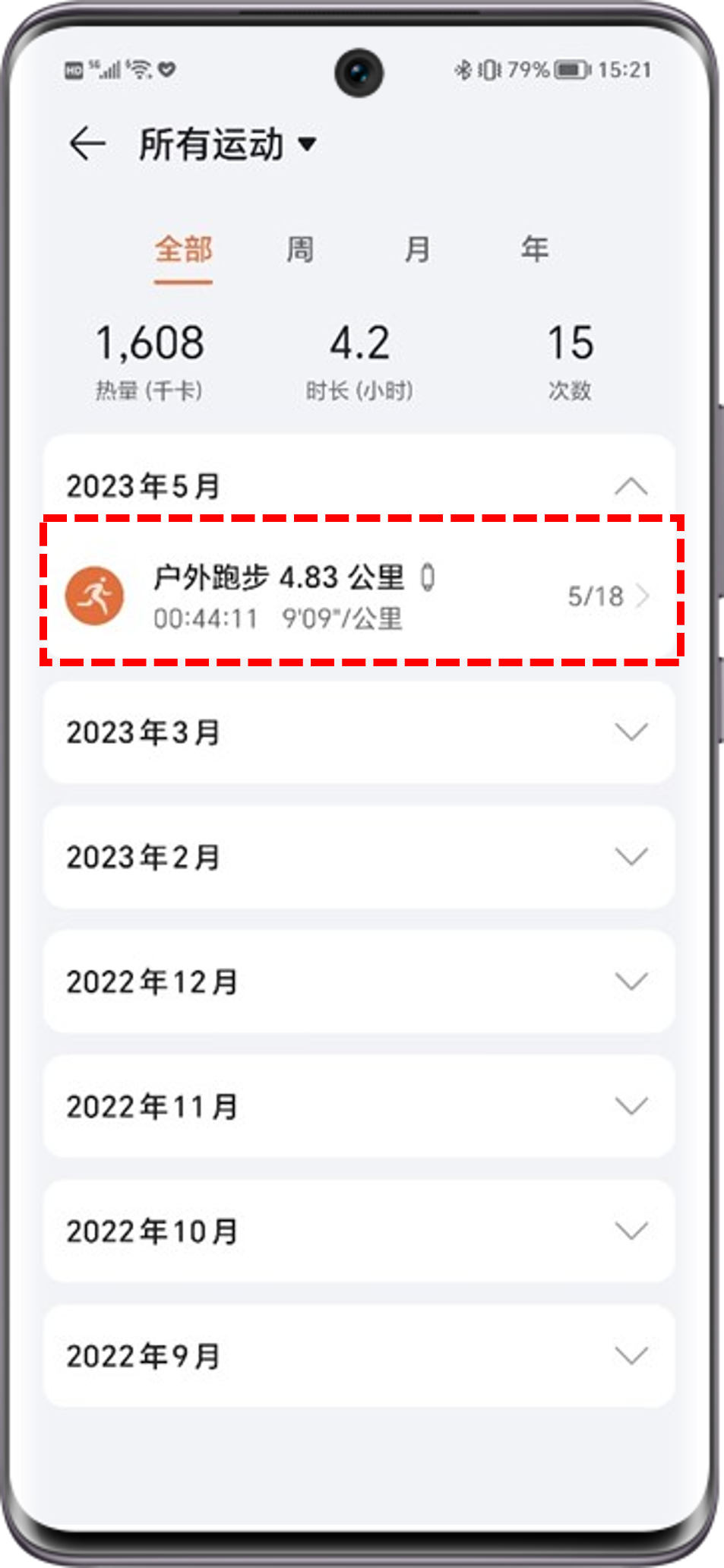The image size is (724, 1568).
Task: Collapse the 2023年5月 section
Action: pos(631,487)
